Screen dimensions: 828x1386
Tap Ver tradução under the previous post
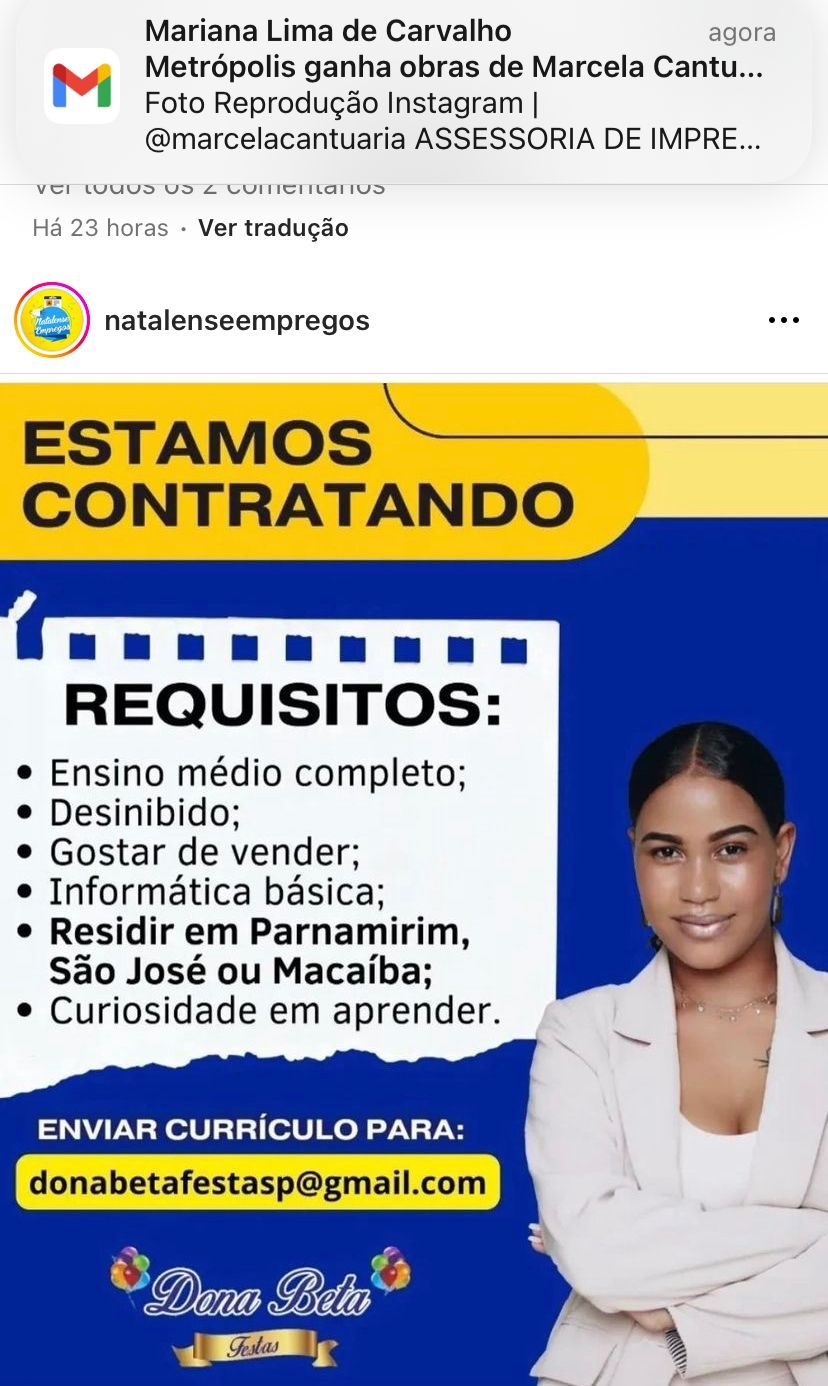[x=273, y=228]
